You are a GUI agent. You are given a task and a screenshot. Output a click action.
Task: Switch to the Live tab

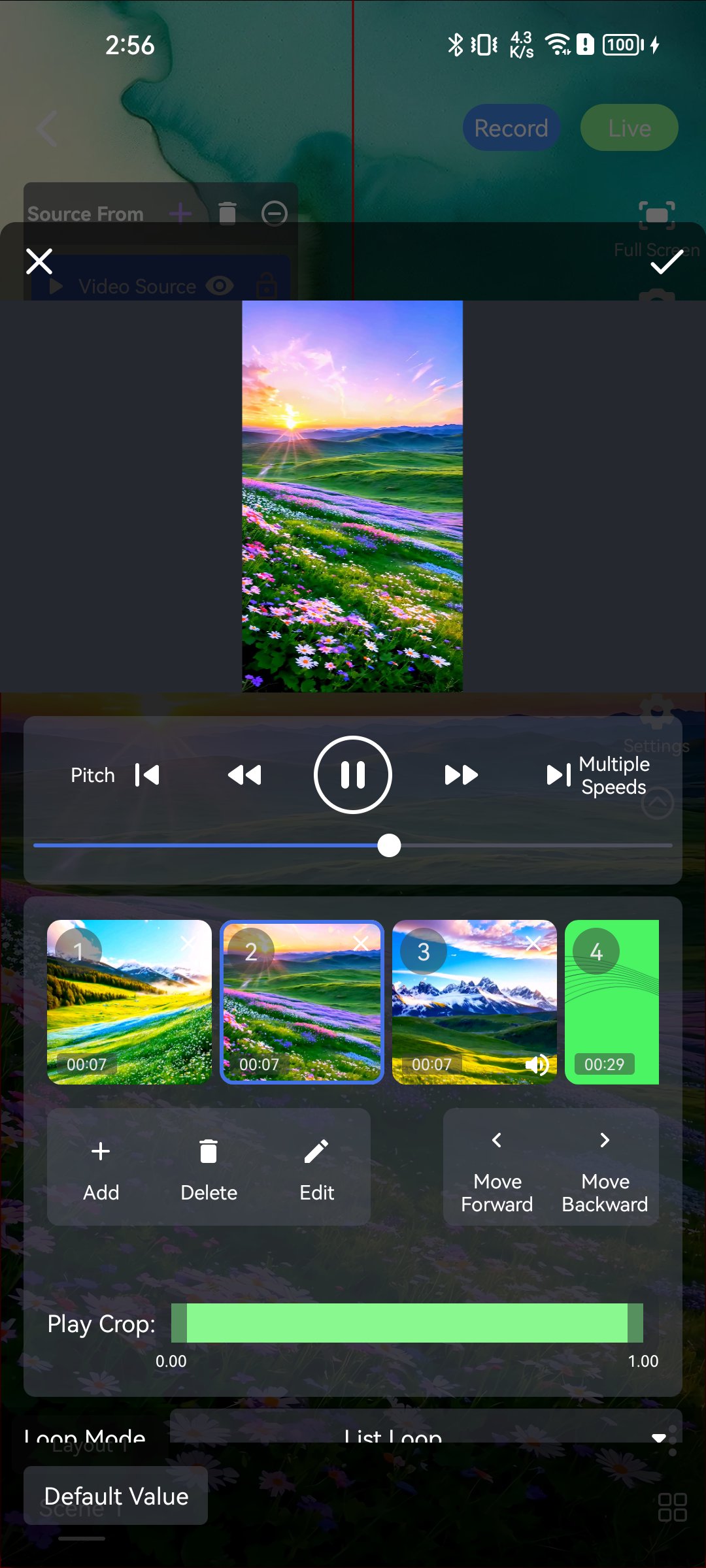pos(628,127)
